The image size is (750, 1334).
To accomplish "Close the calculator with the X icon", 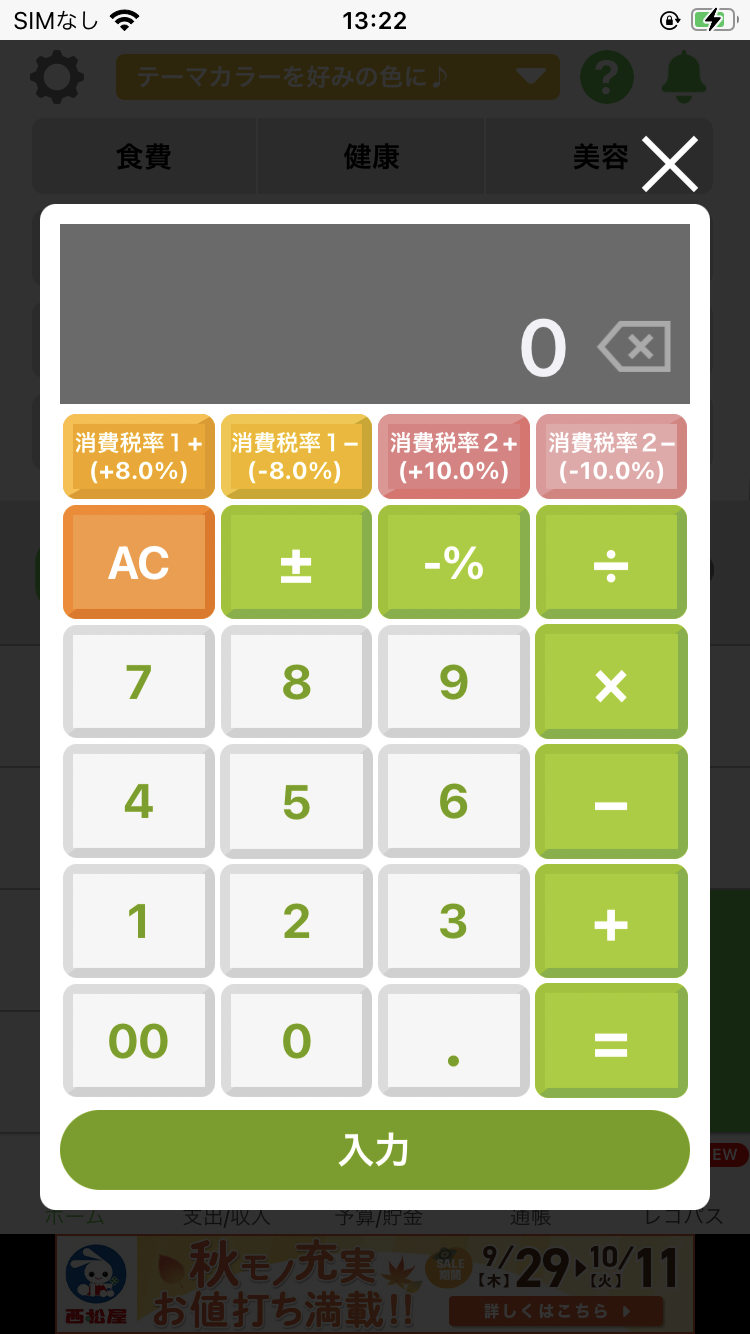I will [x=669, y=164].
